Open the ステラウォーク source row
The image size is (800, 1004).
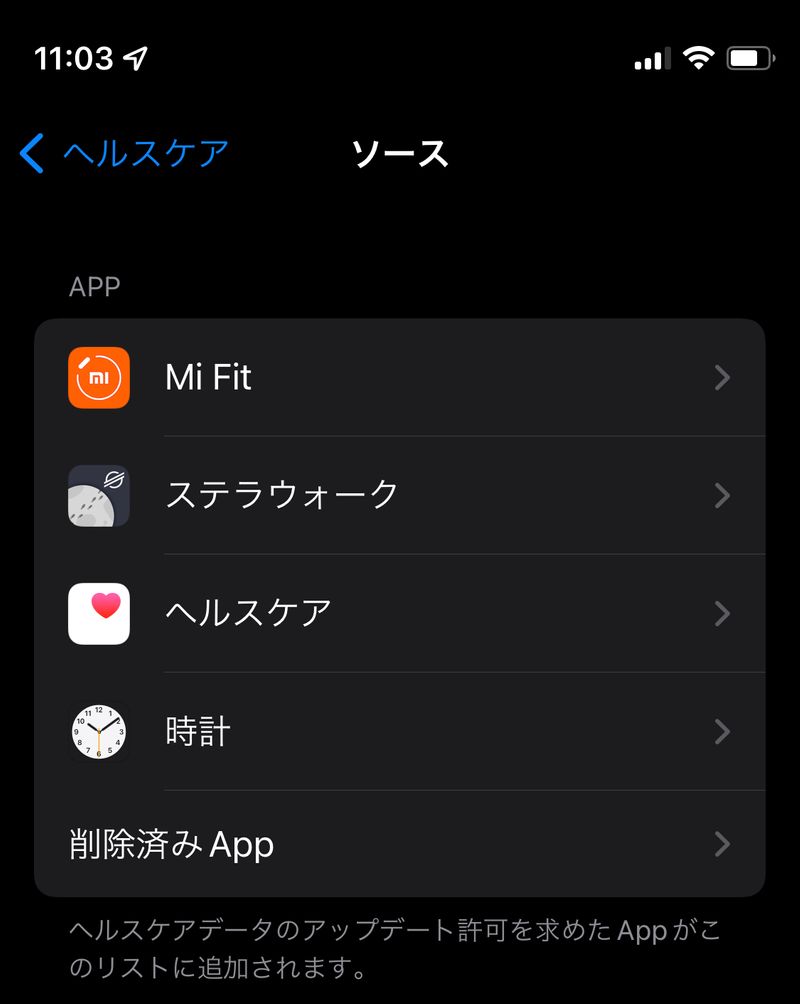point(400,495)
